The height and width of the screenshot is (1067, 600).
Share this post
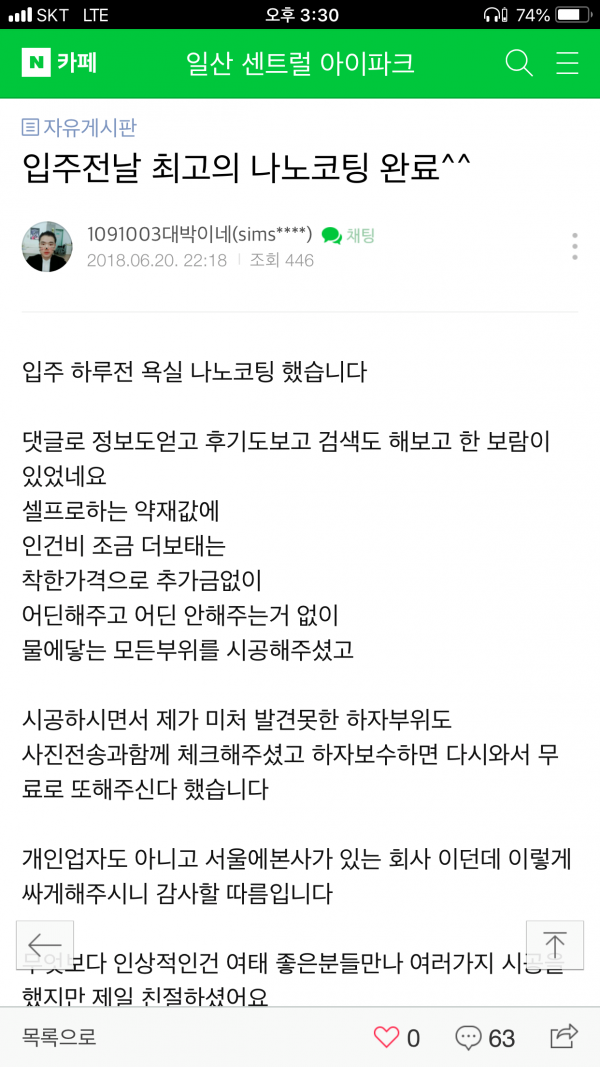pos(565,1036)
